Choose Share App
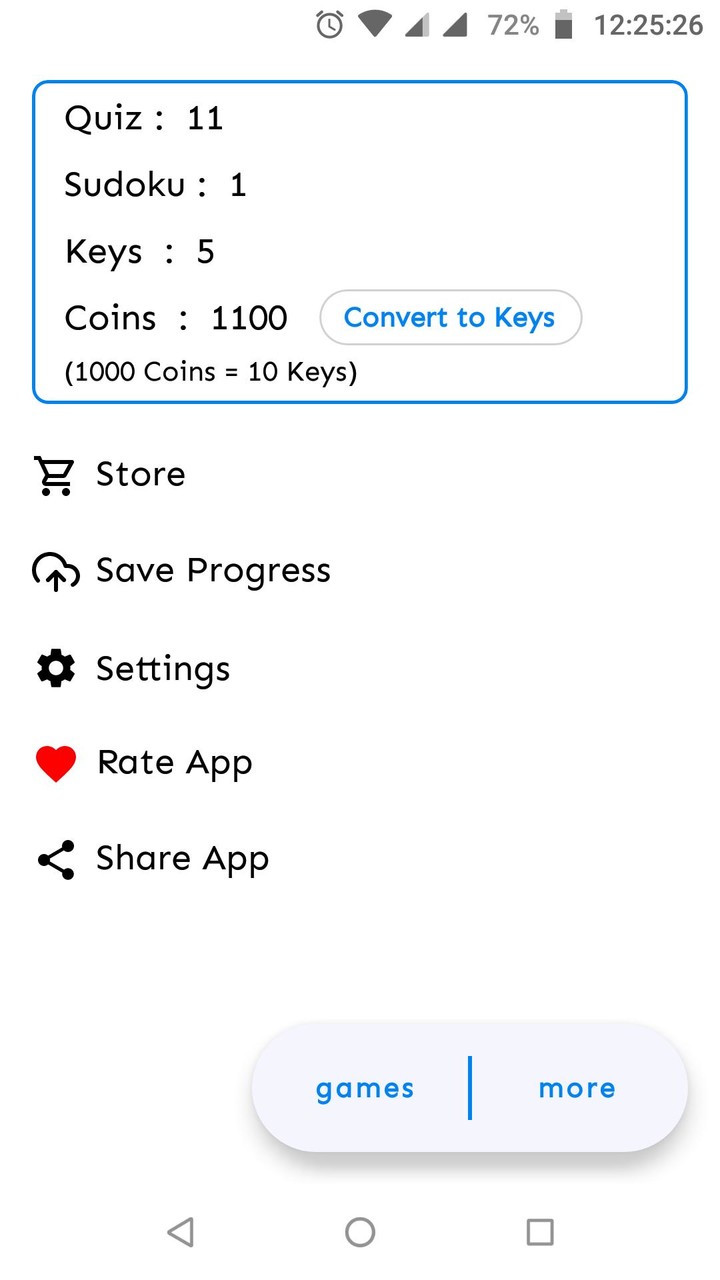720x1280 pixels. pos(182,859)
